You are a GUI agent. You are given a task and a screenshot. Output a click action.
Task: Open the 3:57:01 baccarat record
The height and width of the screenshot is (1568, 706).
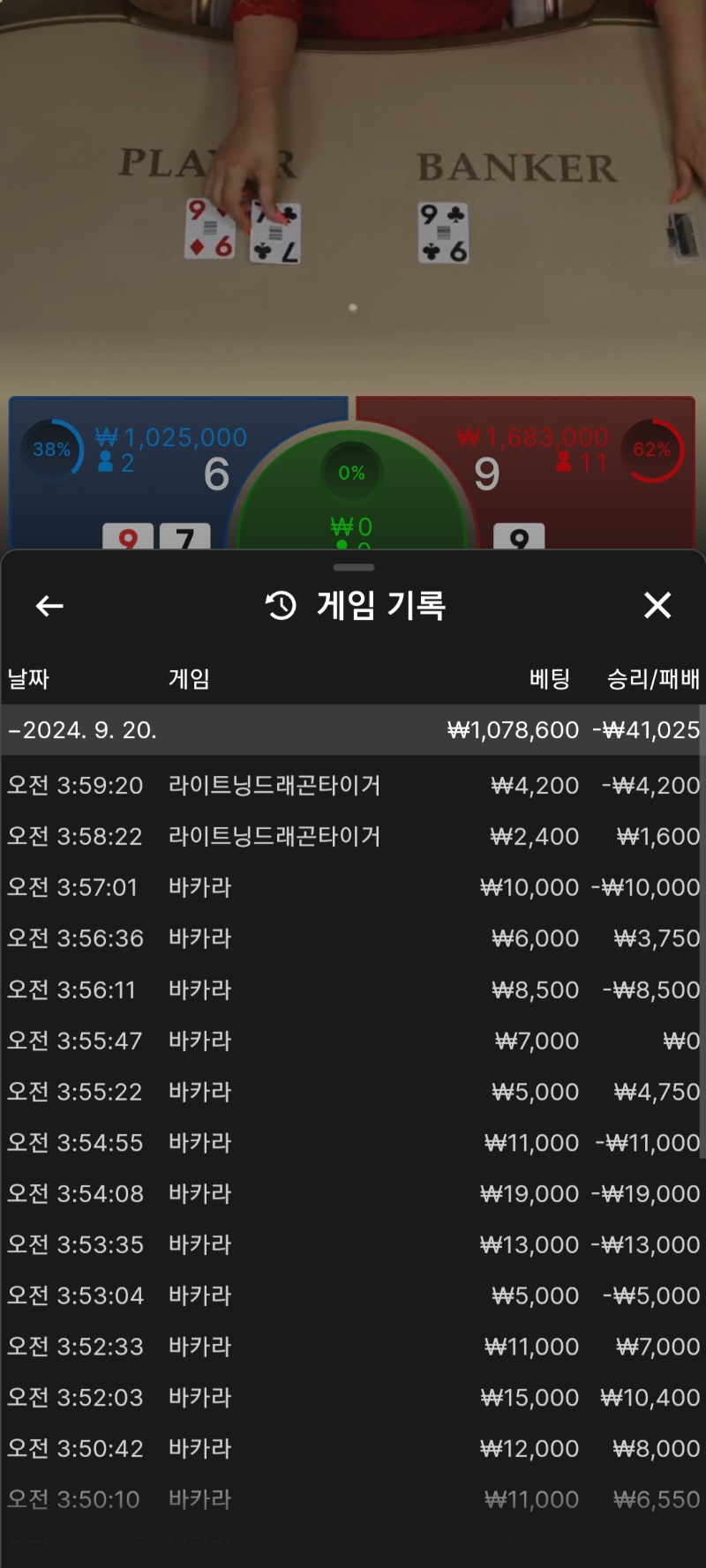point(353,887)
